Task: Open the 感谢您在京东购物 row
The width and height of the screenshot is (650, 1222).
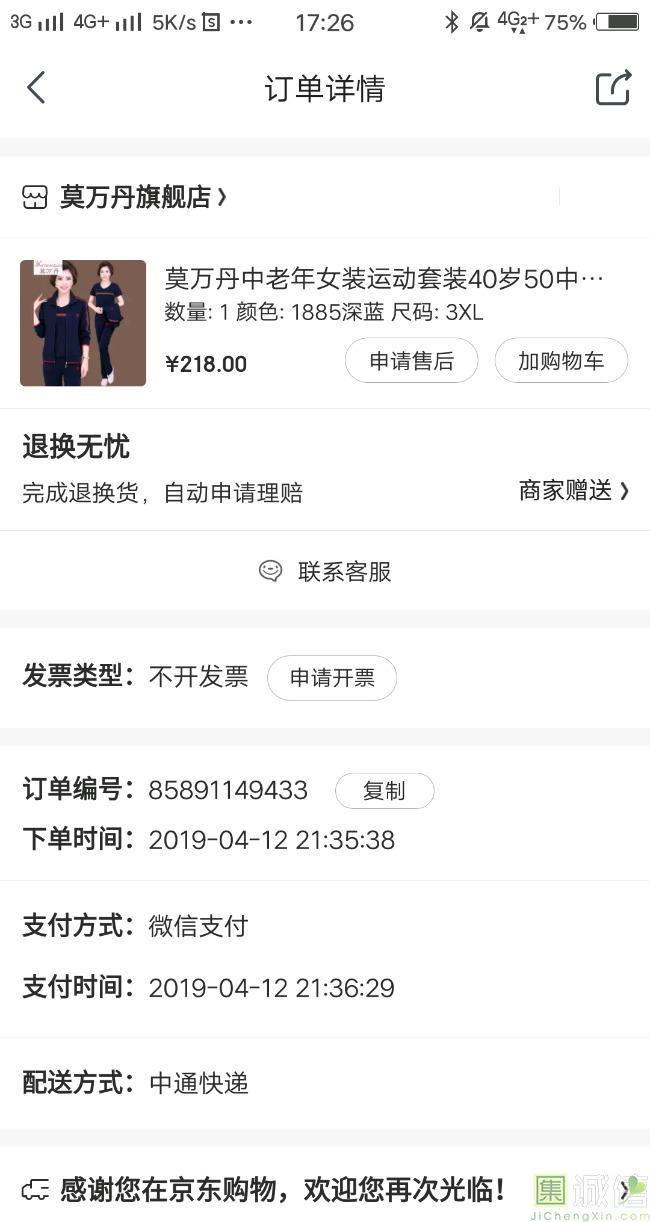Action: [325, 1189]
